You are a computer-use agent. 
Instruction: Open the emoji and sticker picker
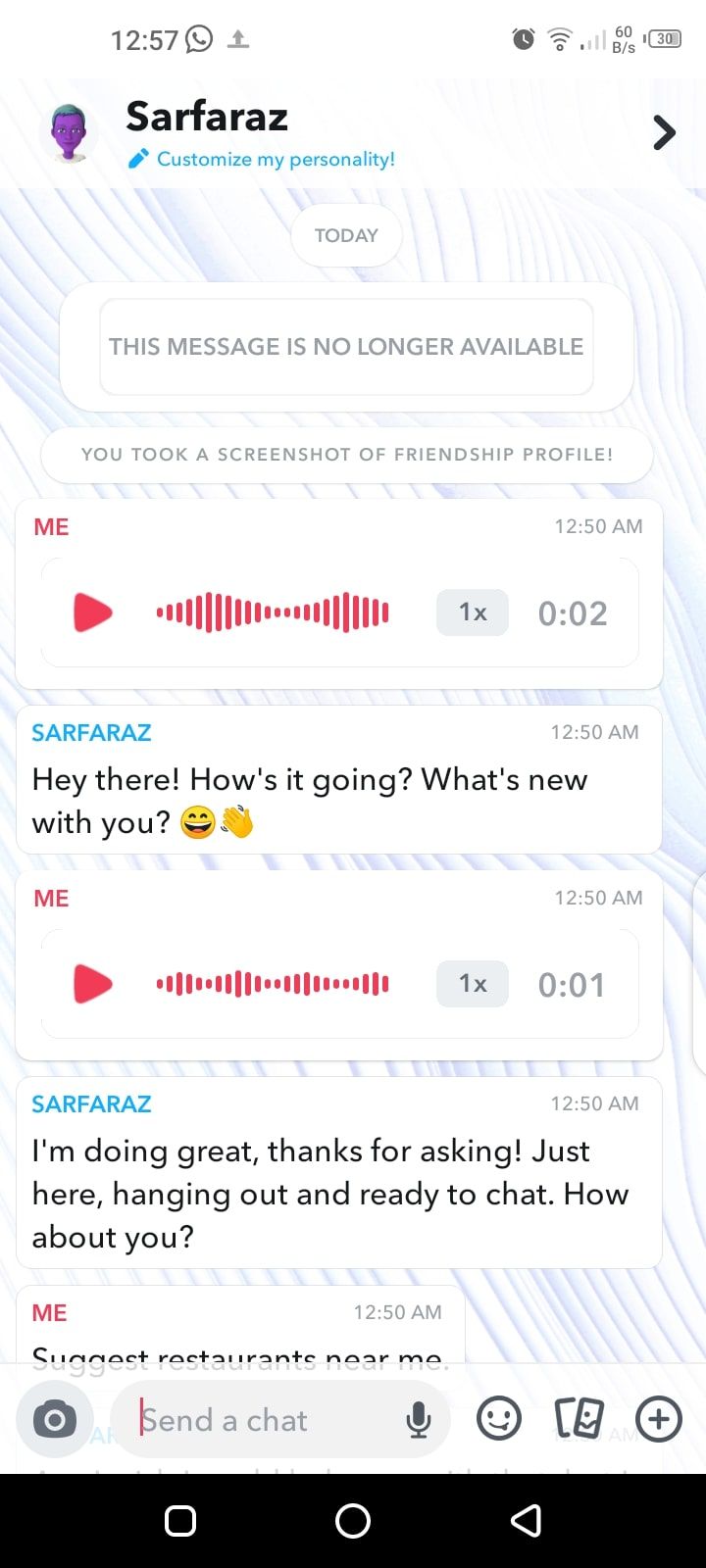click(x=498, y=1419)
